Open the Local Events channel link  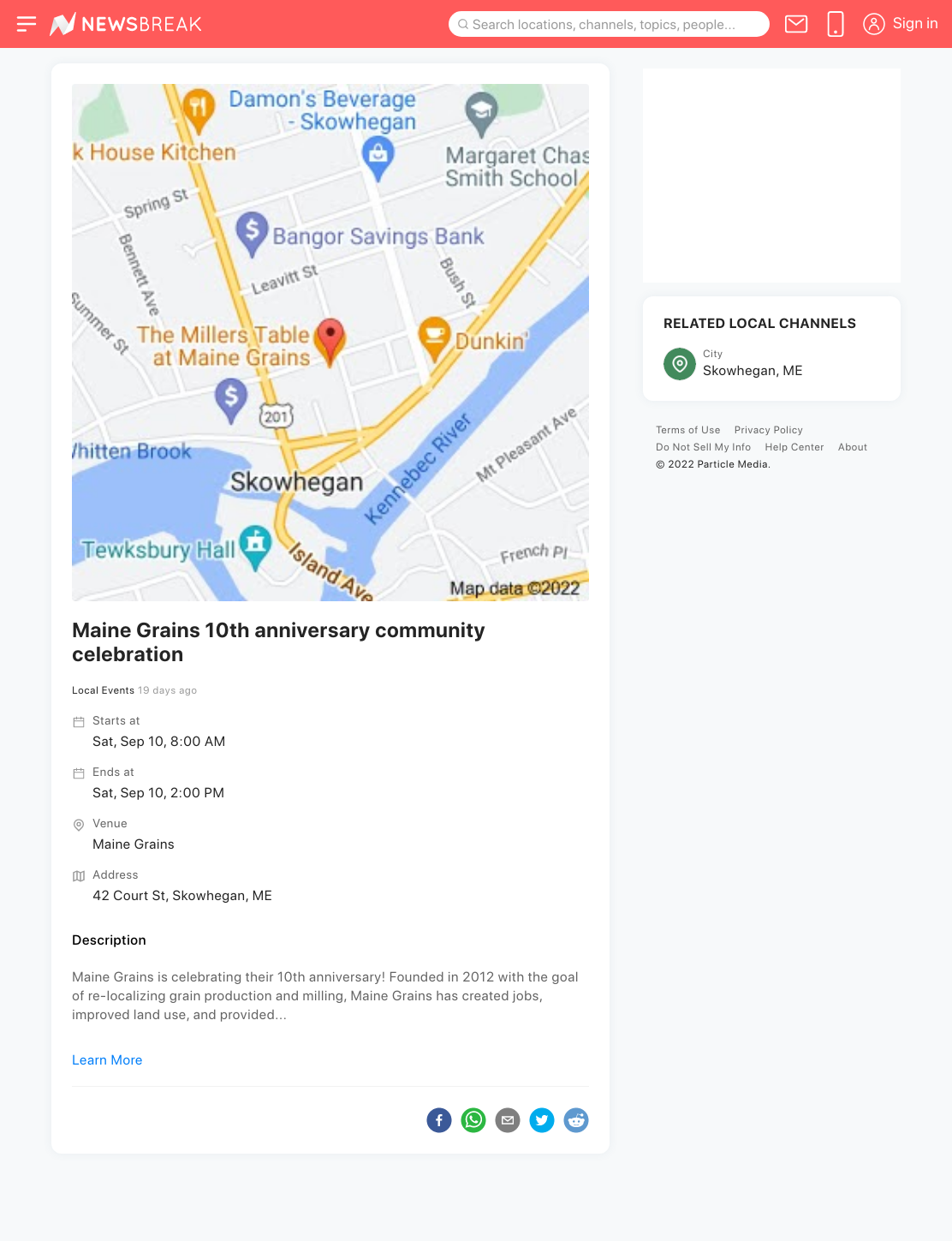[x=103, y=690]
